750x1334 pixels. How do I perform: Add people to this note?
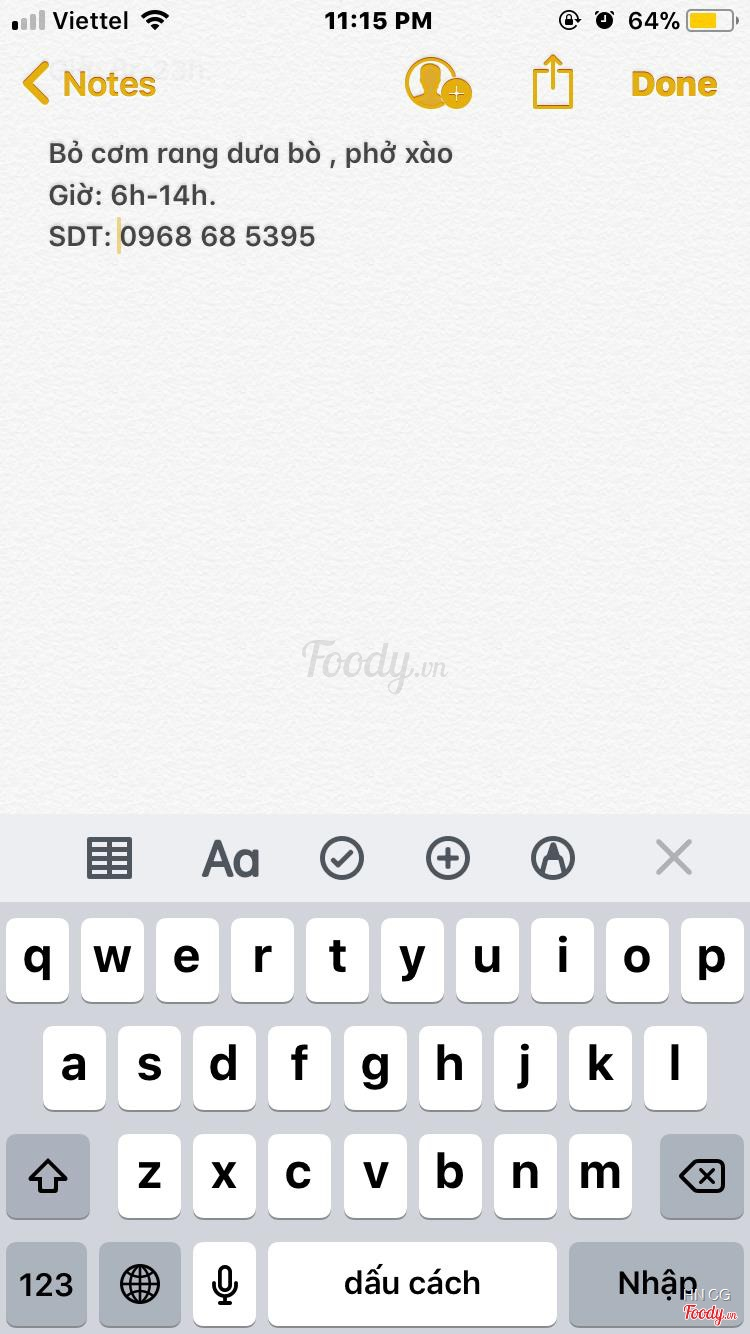[437, 84]
